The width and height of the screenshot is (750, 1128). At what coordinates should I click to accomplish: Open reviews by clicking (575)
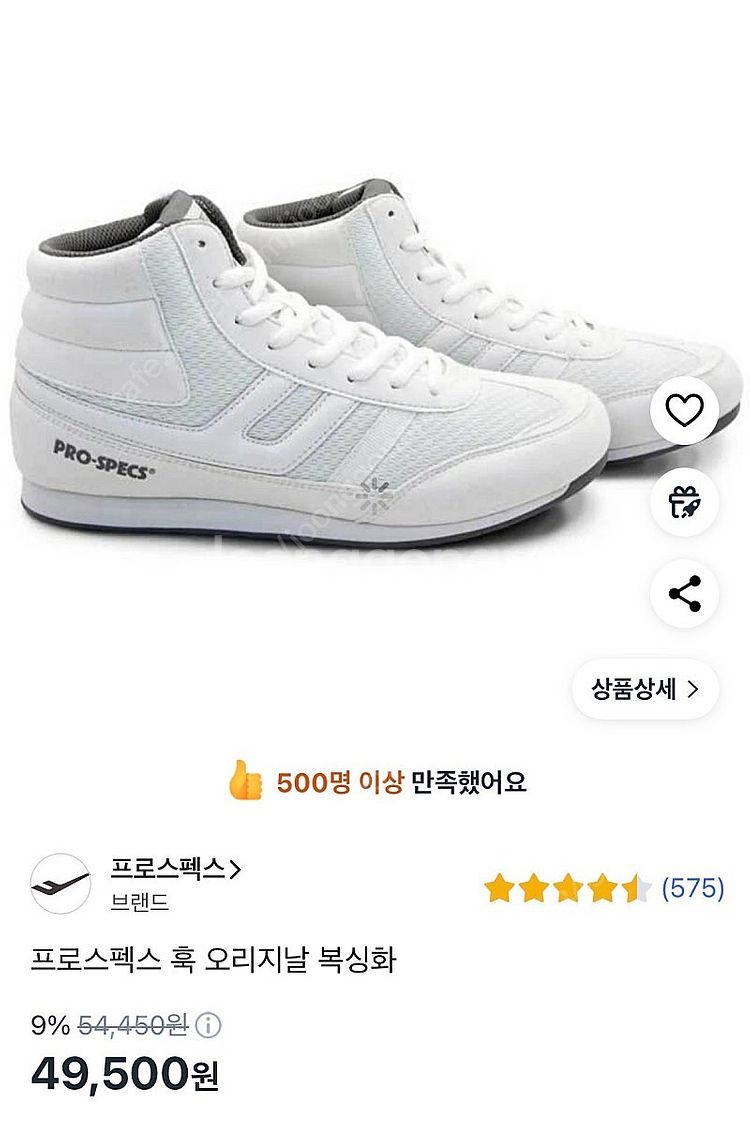(692, 885)
